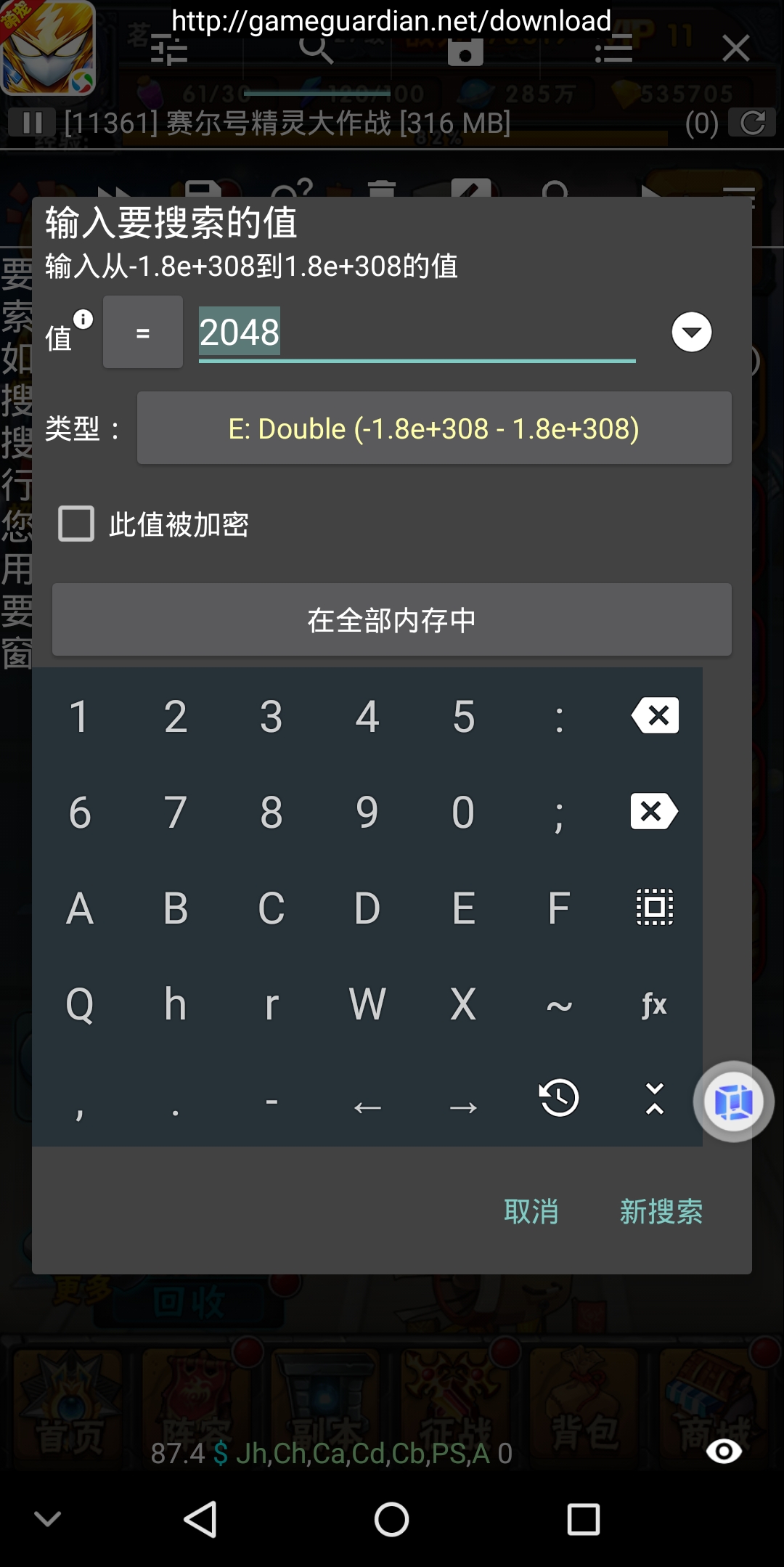Open the 类型 Double type selector
Screen dimensions: 784x1567
pos(434,428)
